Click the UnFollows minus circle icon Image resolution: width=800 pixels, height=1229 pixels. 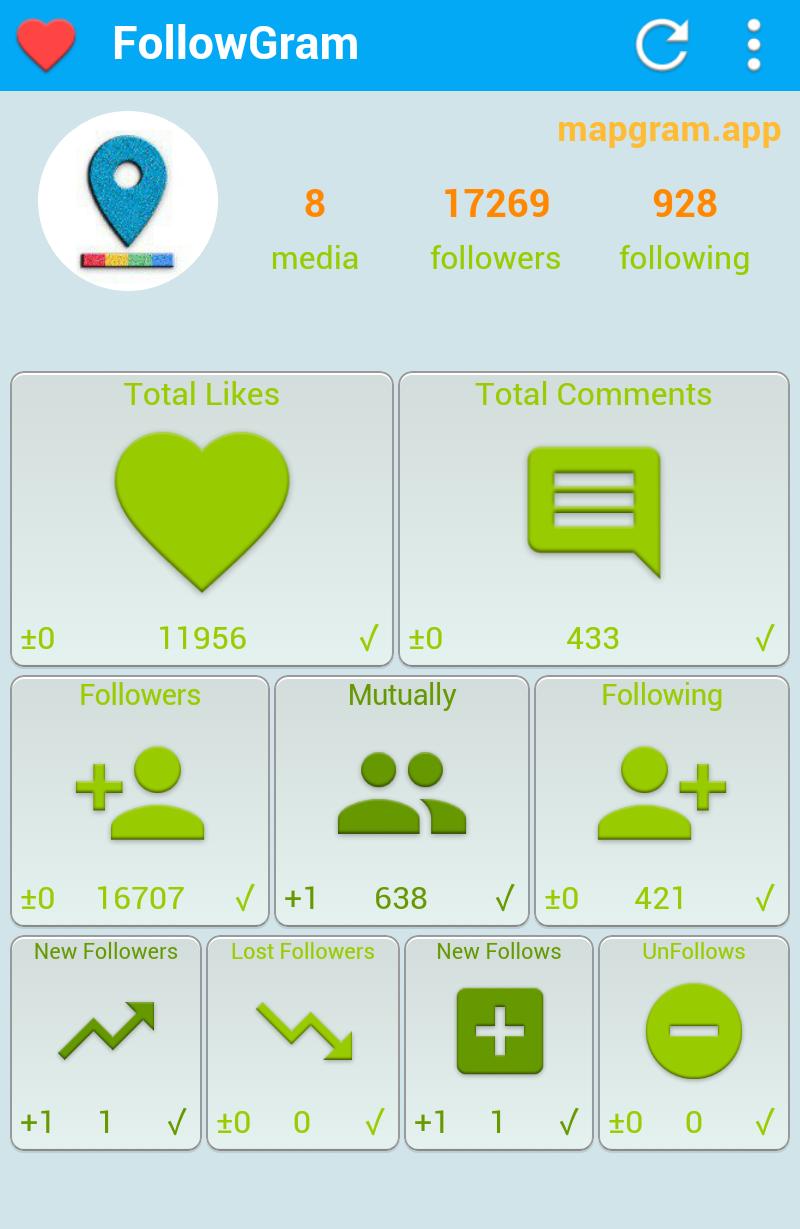click(x=694, y=1030)
